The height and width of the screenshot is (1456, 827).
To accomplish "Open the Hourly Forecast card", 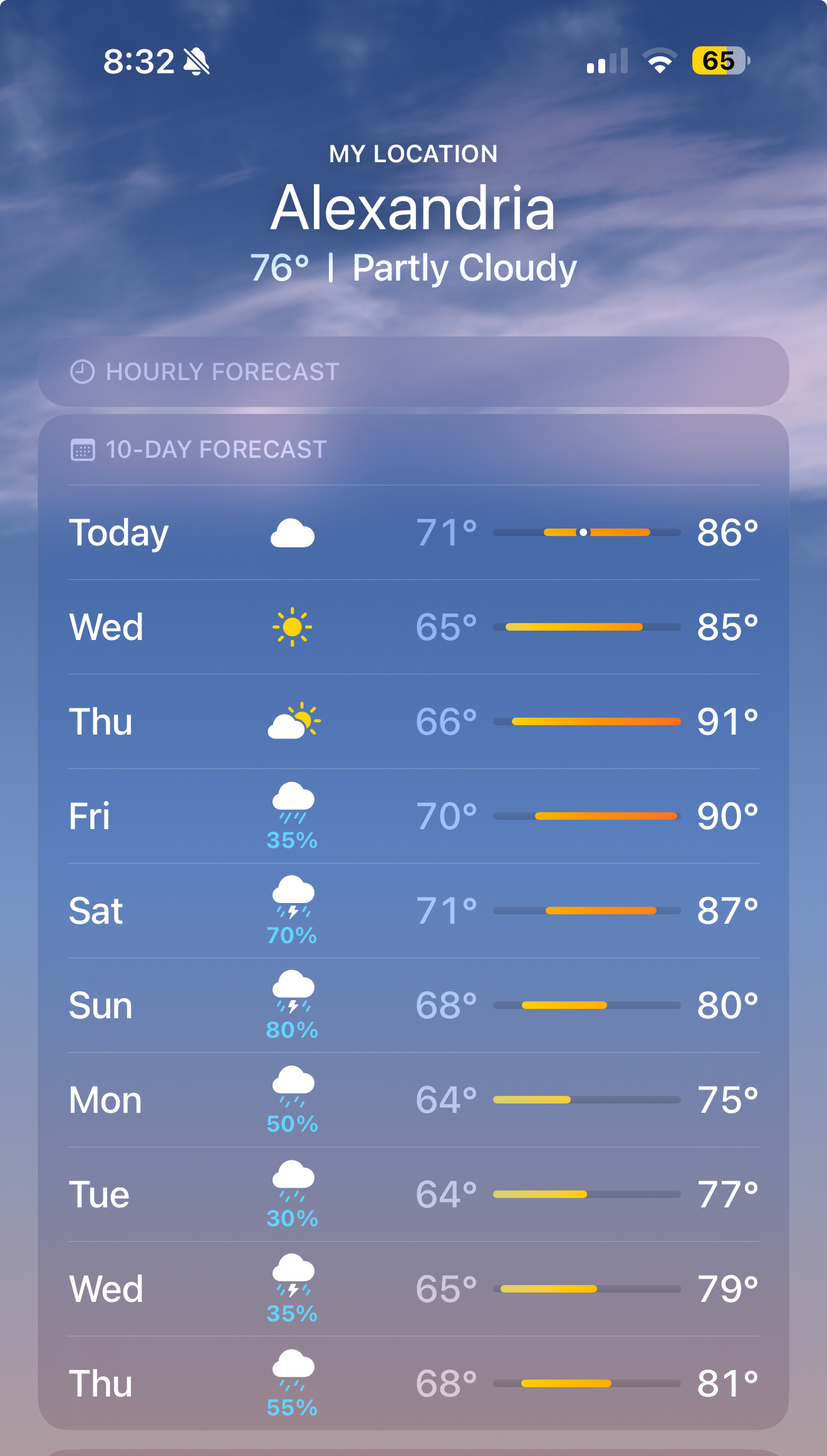I will pos(413,371).
